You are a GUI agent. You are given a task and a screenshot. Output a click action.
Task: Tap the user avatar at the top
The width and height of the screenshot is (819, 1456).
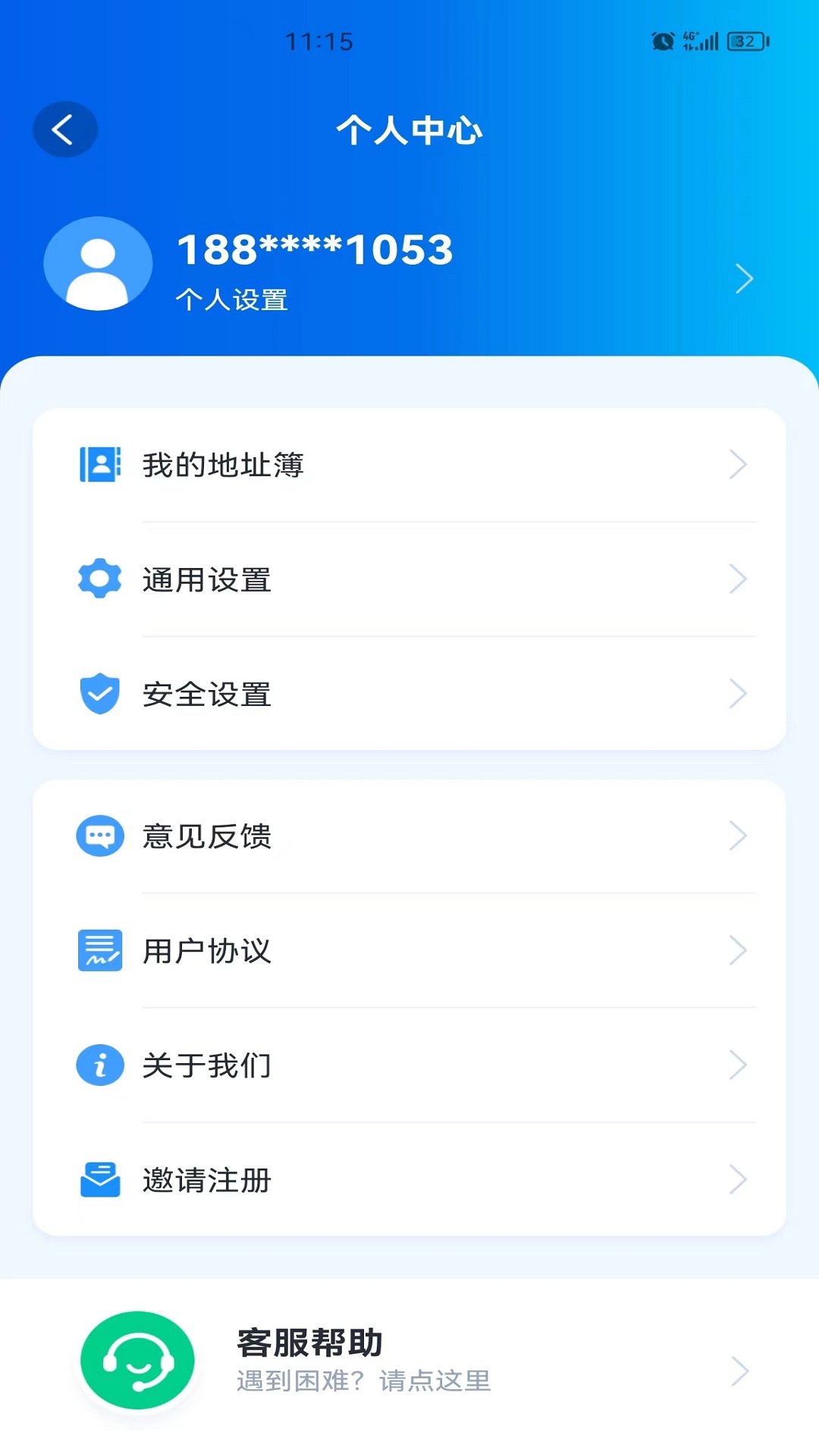pyautogui.click(x=98, y=263)
